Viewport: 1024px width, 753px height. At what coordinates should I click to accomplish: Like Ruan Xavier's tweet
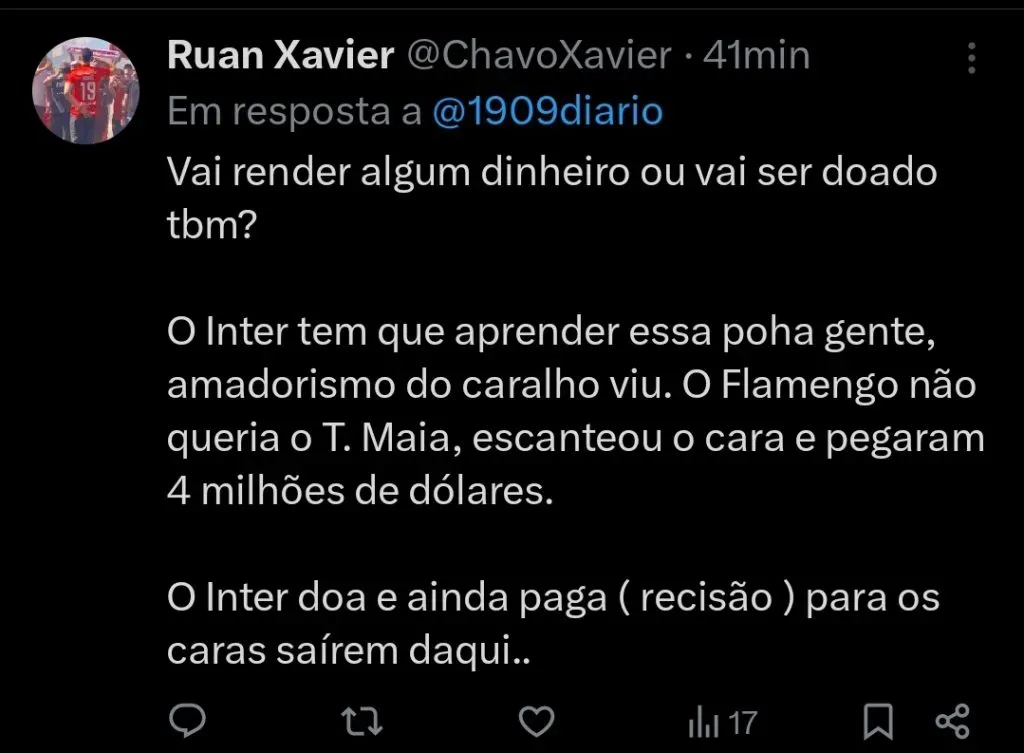[539, 719]
